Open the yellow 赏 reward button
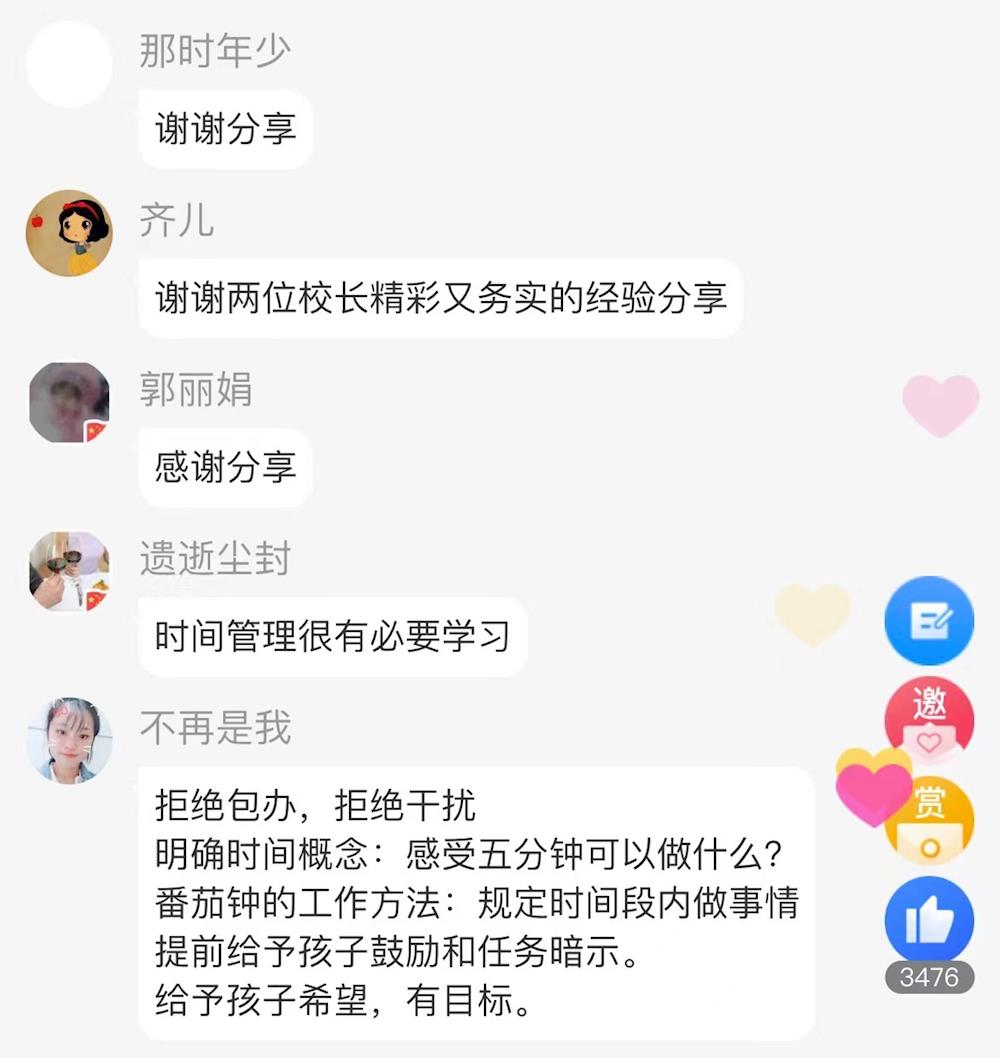The width and height of the screenshot is (1000, 1058). 930,820
